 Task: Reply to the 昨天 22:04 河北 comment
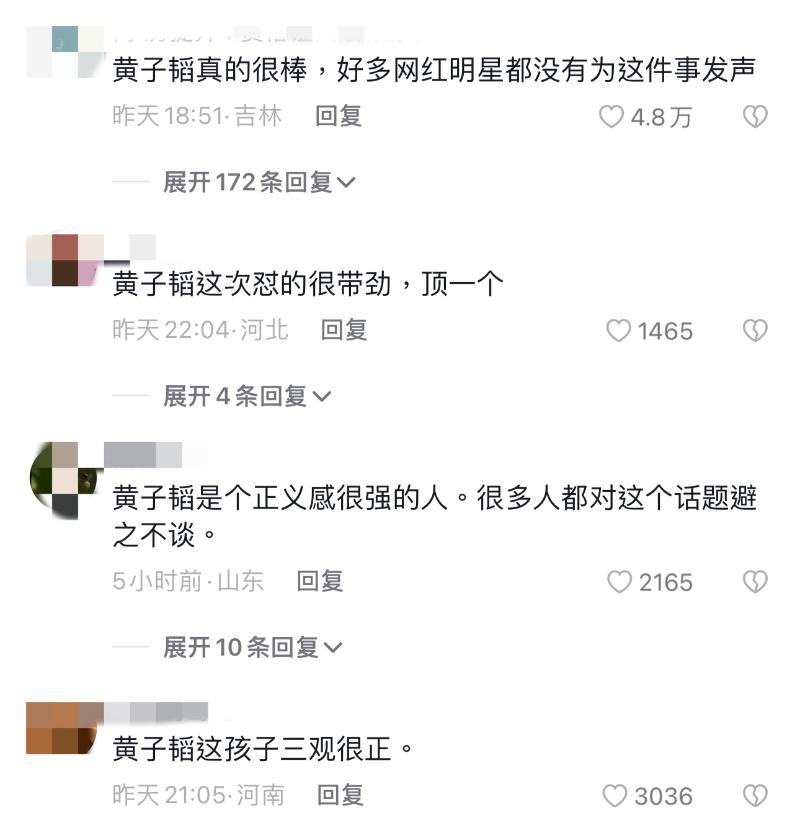pos(344,330)
